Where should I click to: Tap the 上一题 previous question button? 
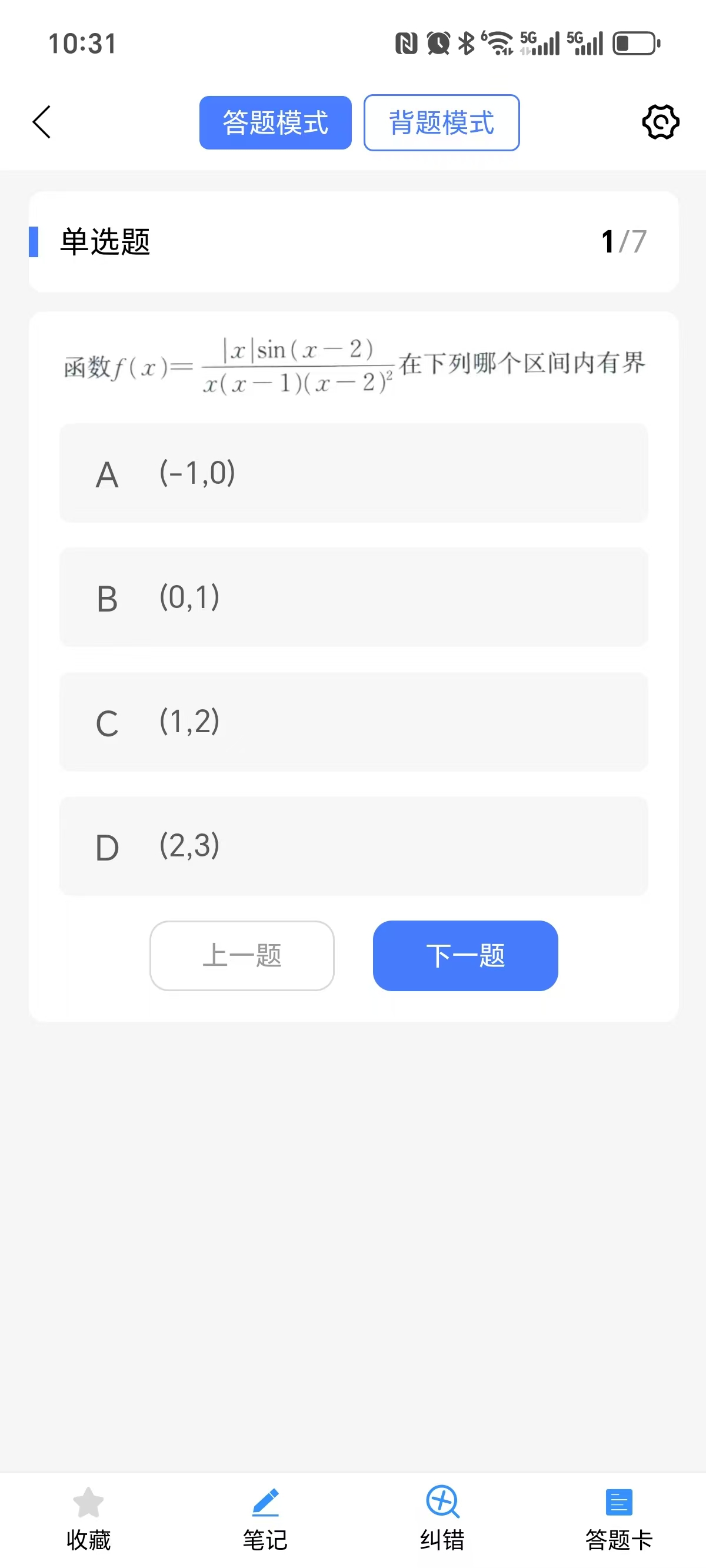point(242,955)
